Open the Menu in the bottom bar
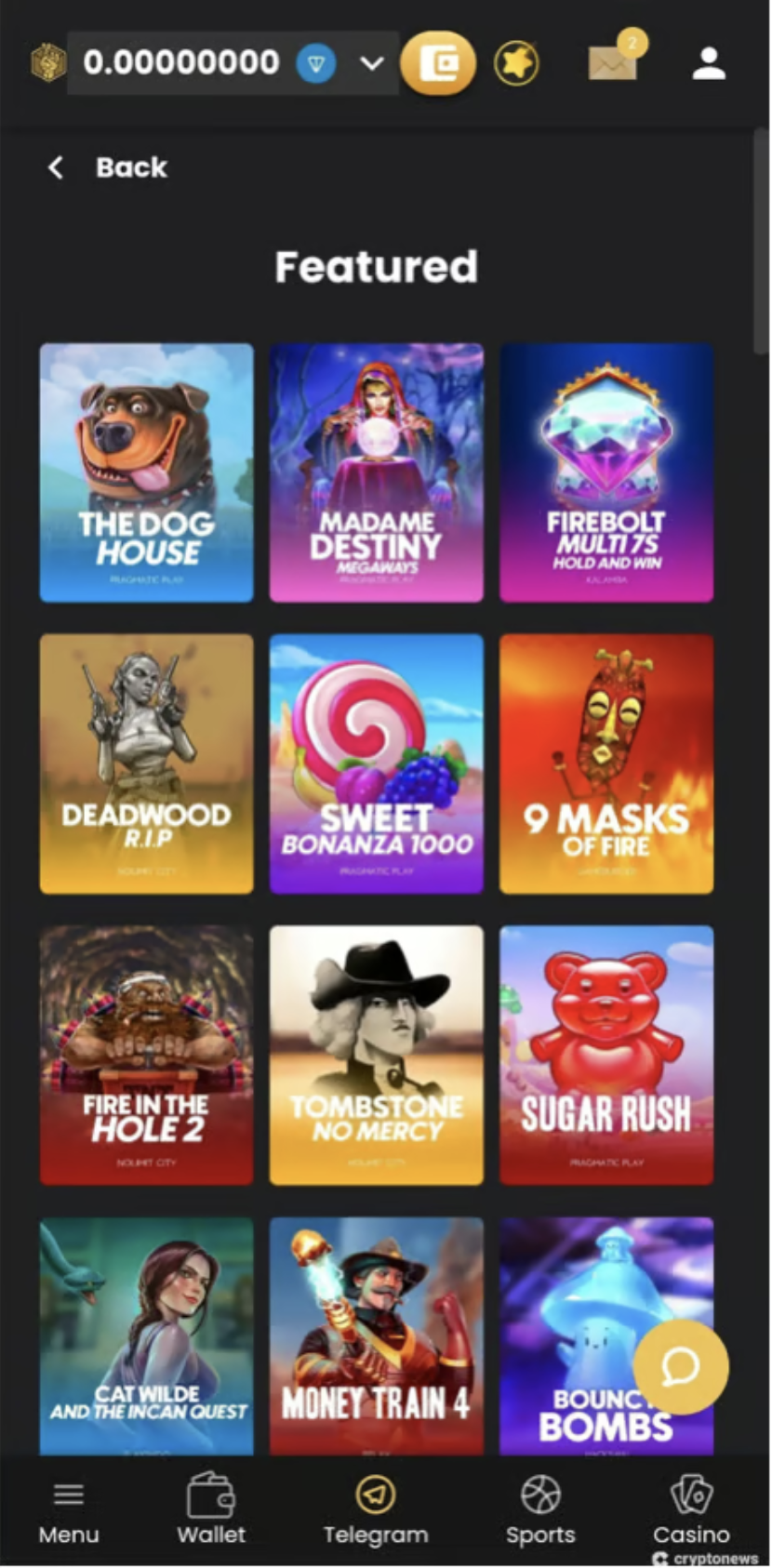 point(69,1511)
